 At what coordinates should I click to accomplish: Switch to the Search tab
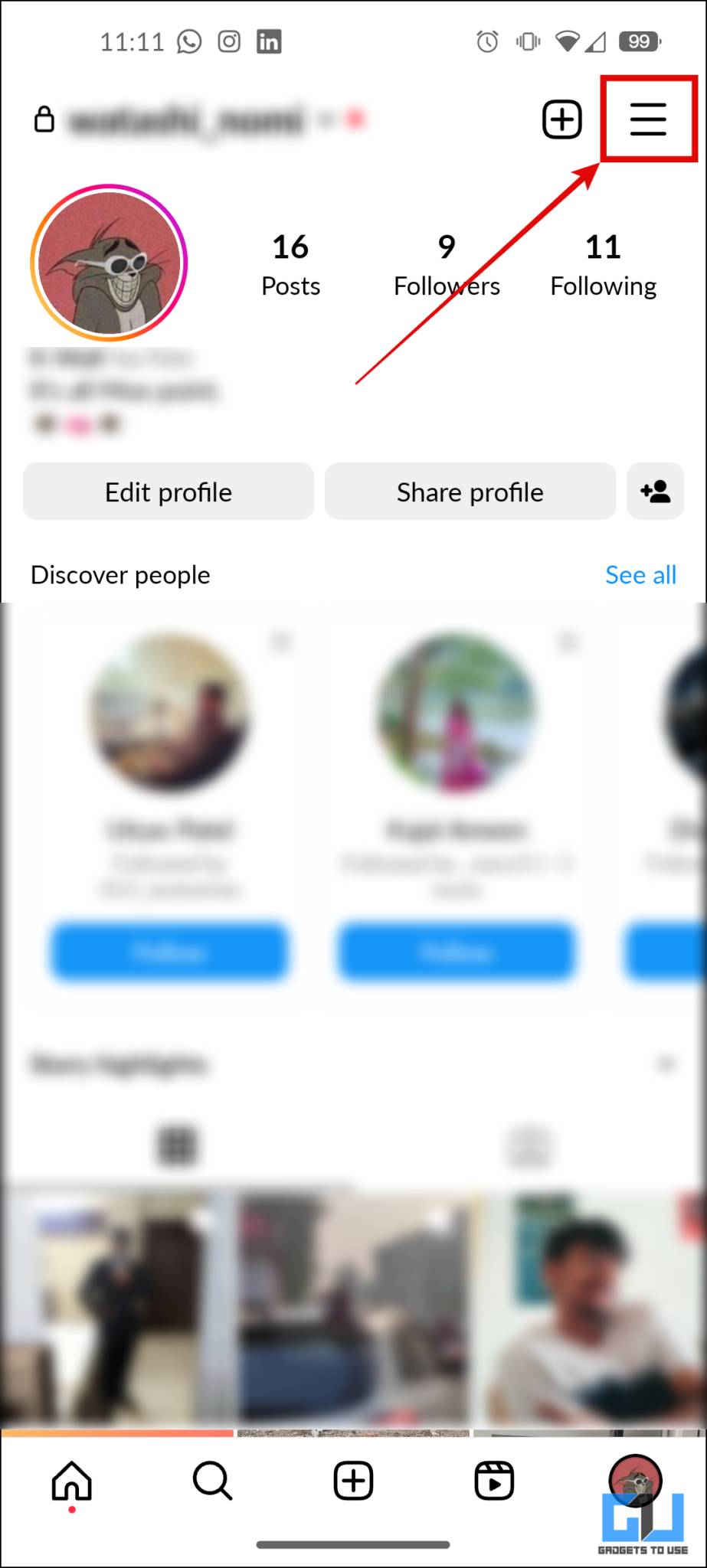click(x=212, y=1481)
